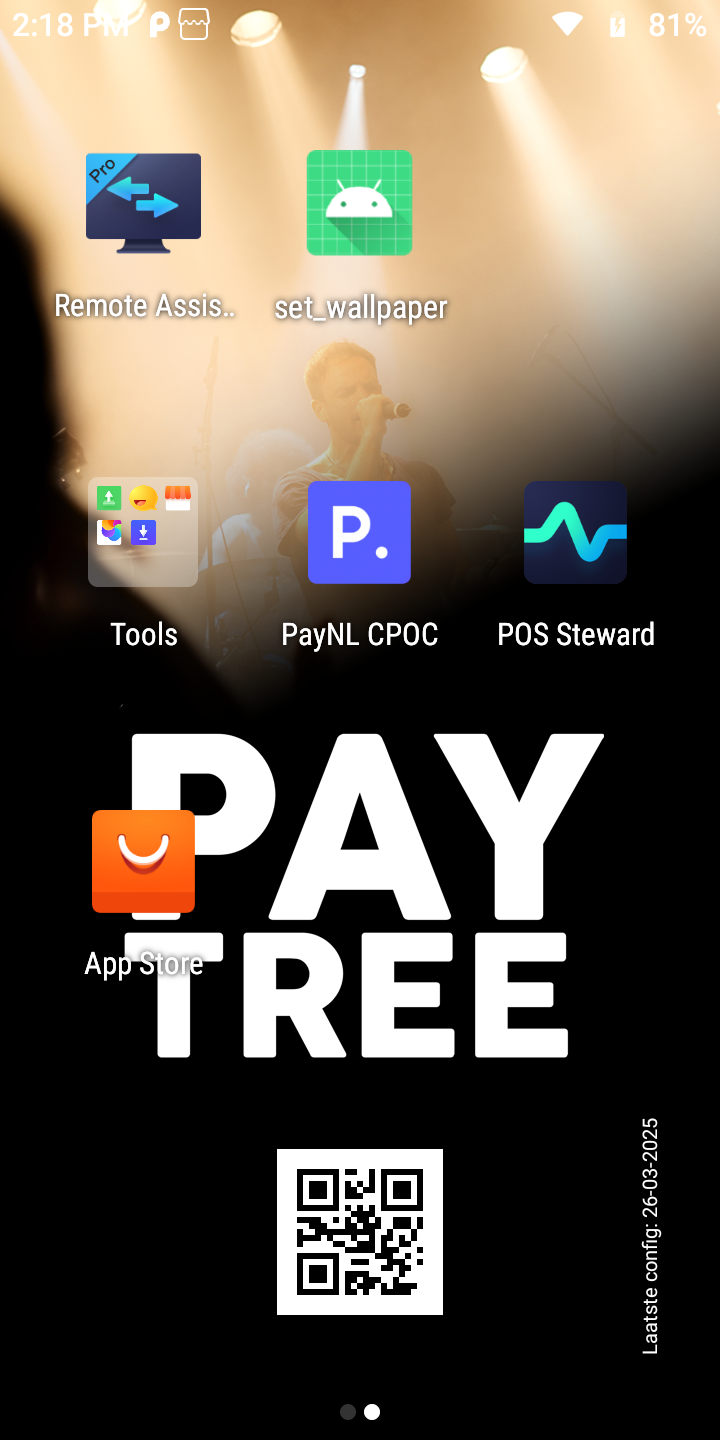Tap the Laatste config date text

click(x=651, y=1230)
